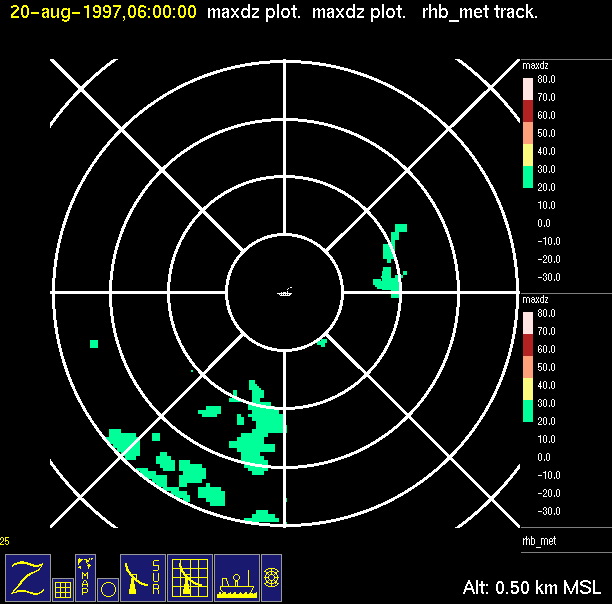Open the gridded radar field icon
The height and width of the screenshot is (604, 612).
(188, 577)
